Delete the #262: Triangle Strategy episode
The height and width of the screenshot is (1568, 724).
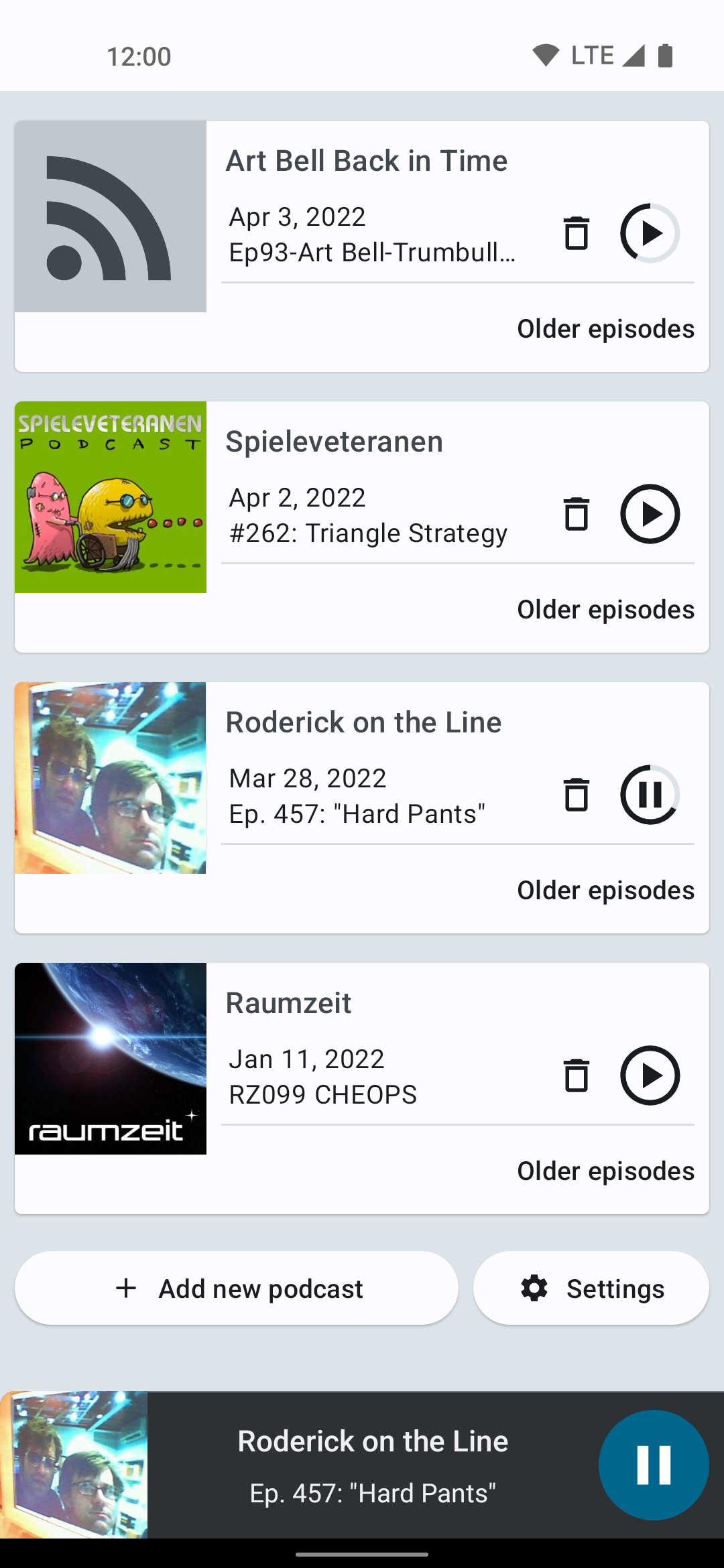pyautogui.click(x=576, y=514)
